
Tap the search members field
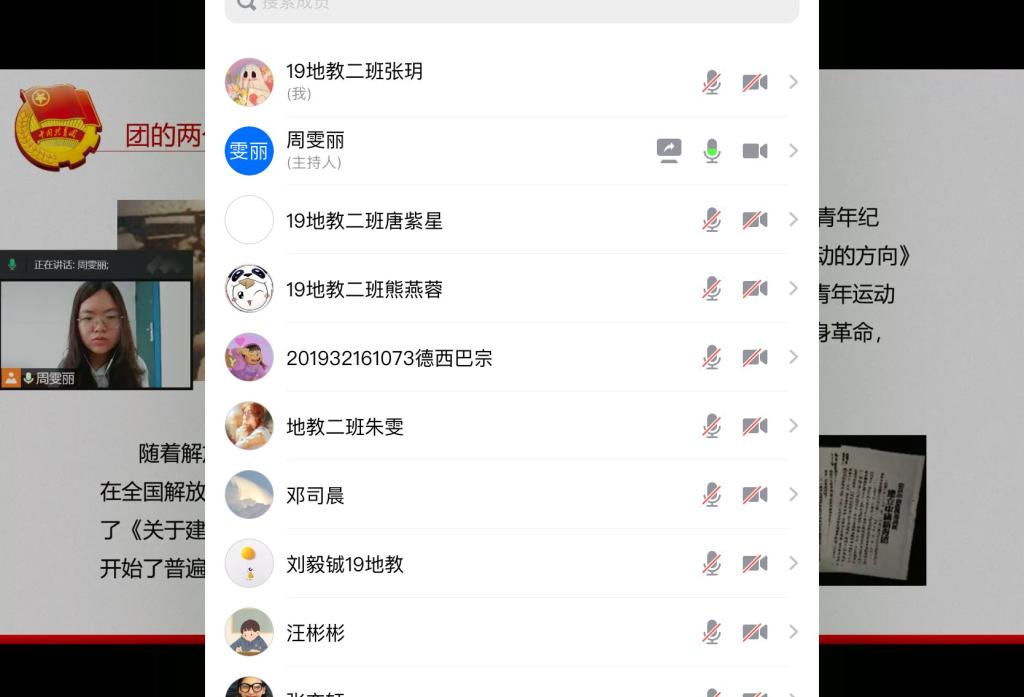pos(512,8)
